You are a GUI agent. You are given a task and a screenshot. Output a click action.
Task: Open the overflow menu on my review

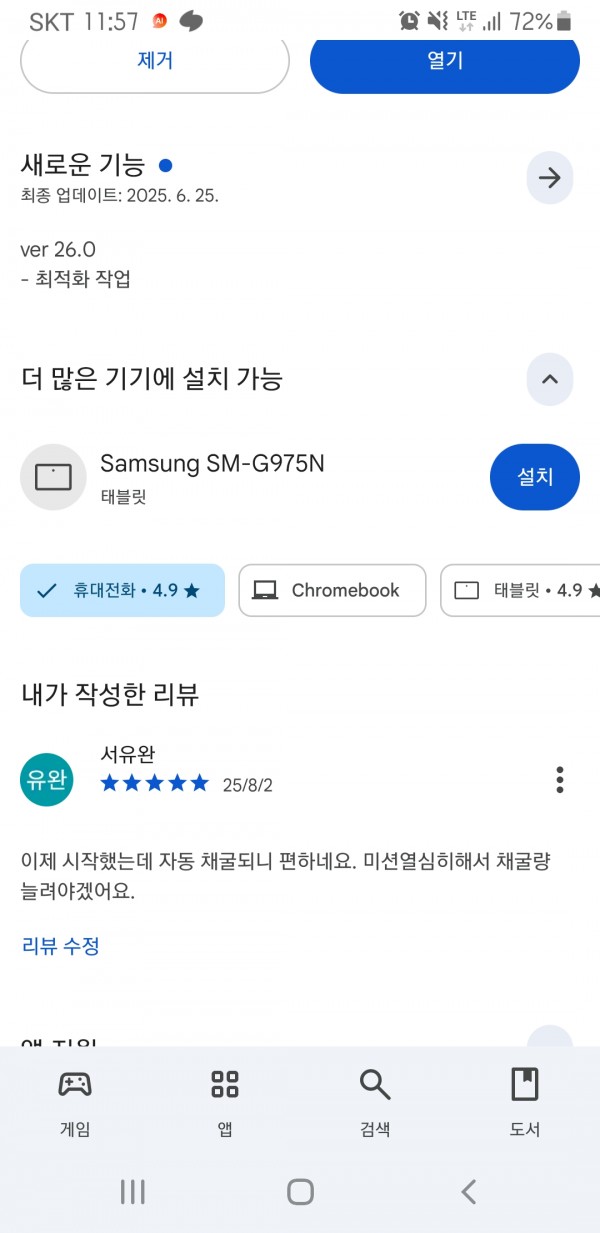click(x=560, y=779)
